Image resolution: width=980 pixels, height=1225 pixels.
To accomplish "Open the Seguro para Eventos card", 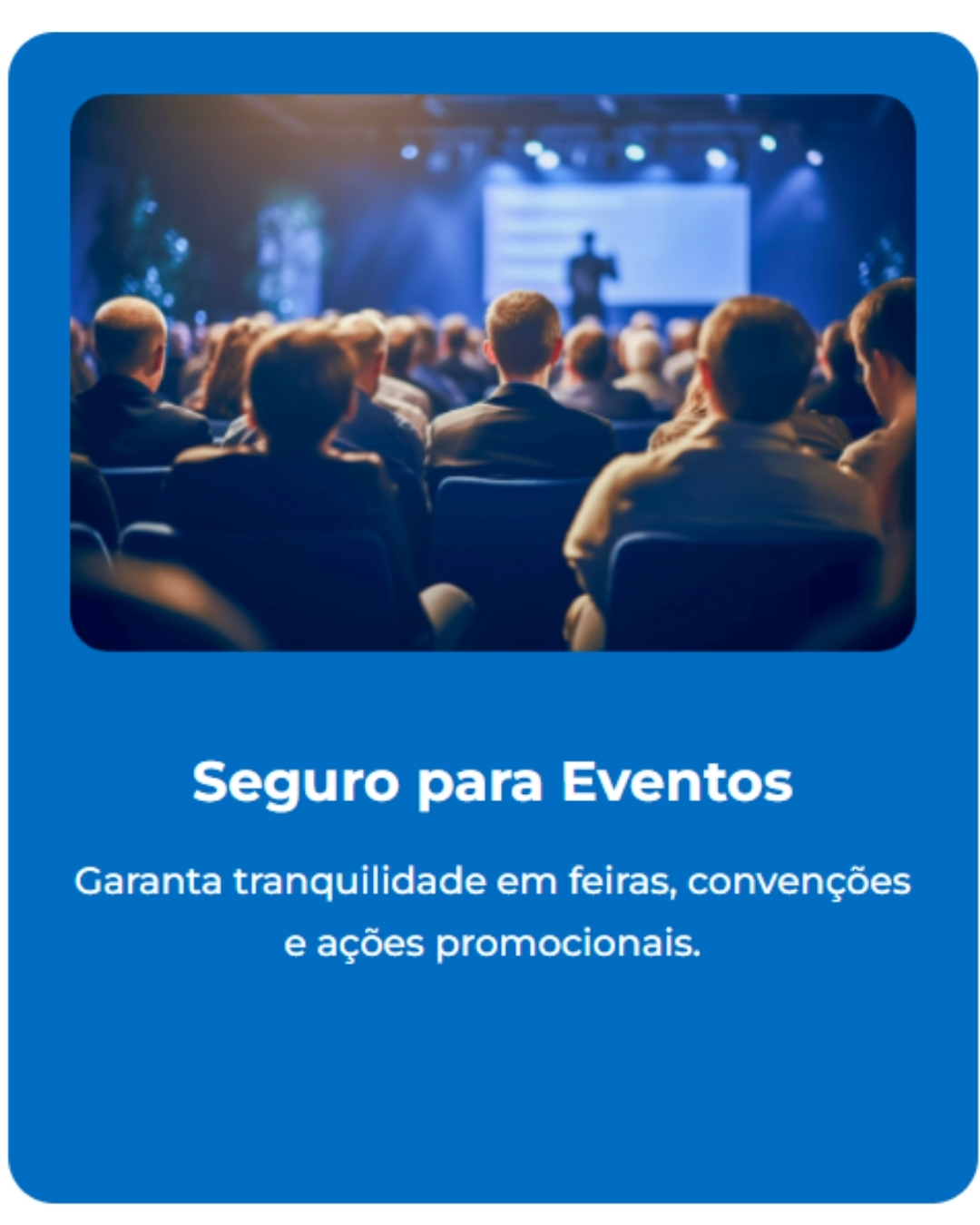I will click(x=492, y=780).
